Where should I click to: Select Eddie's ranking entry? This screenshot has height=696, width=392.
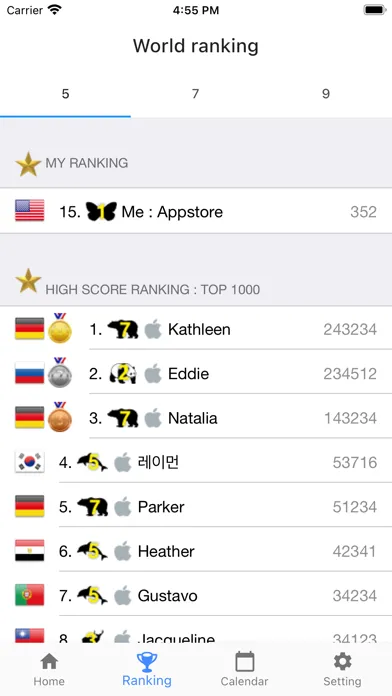point(196,373)
